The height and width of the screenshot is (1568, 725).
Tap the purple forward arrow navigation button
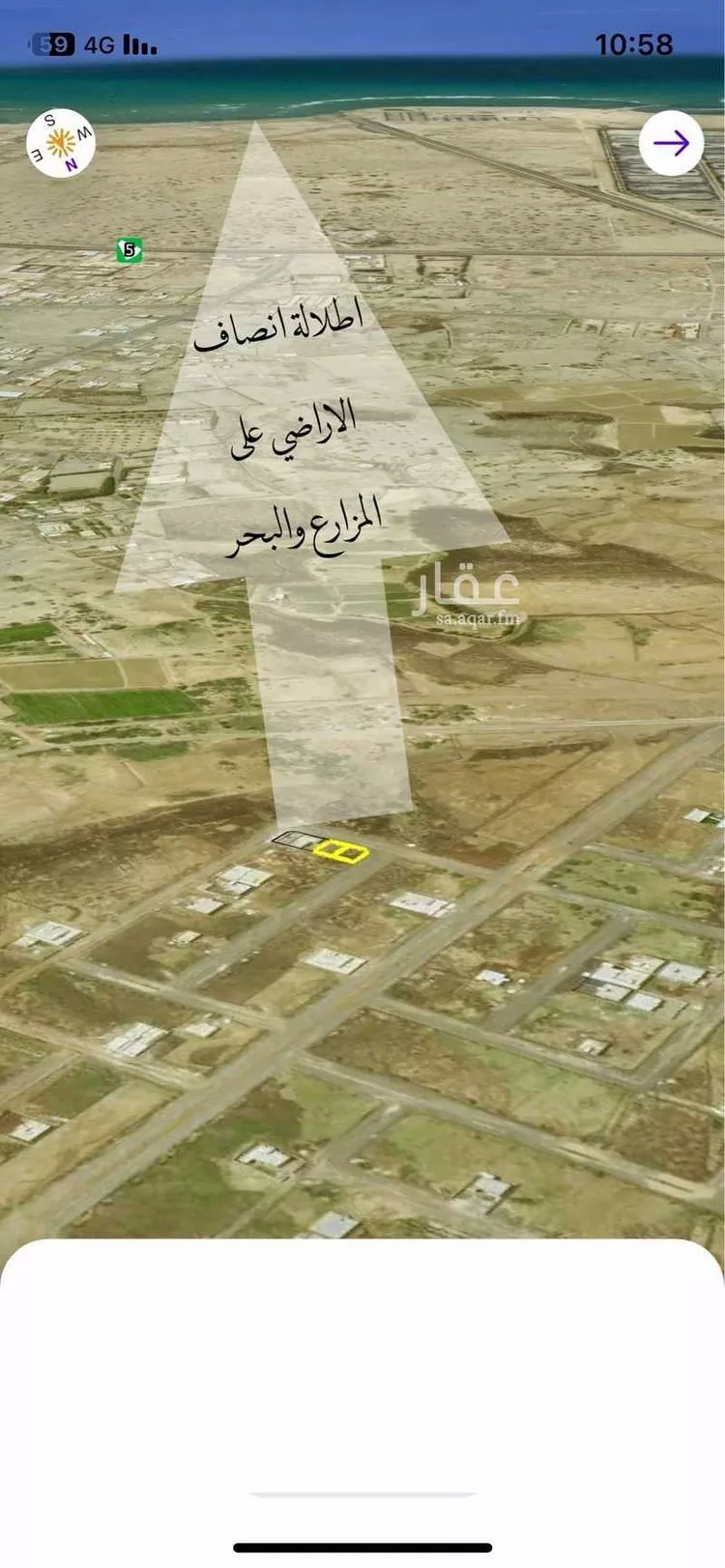pyautogui.click(x=670, y=142)
